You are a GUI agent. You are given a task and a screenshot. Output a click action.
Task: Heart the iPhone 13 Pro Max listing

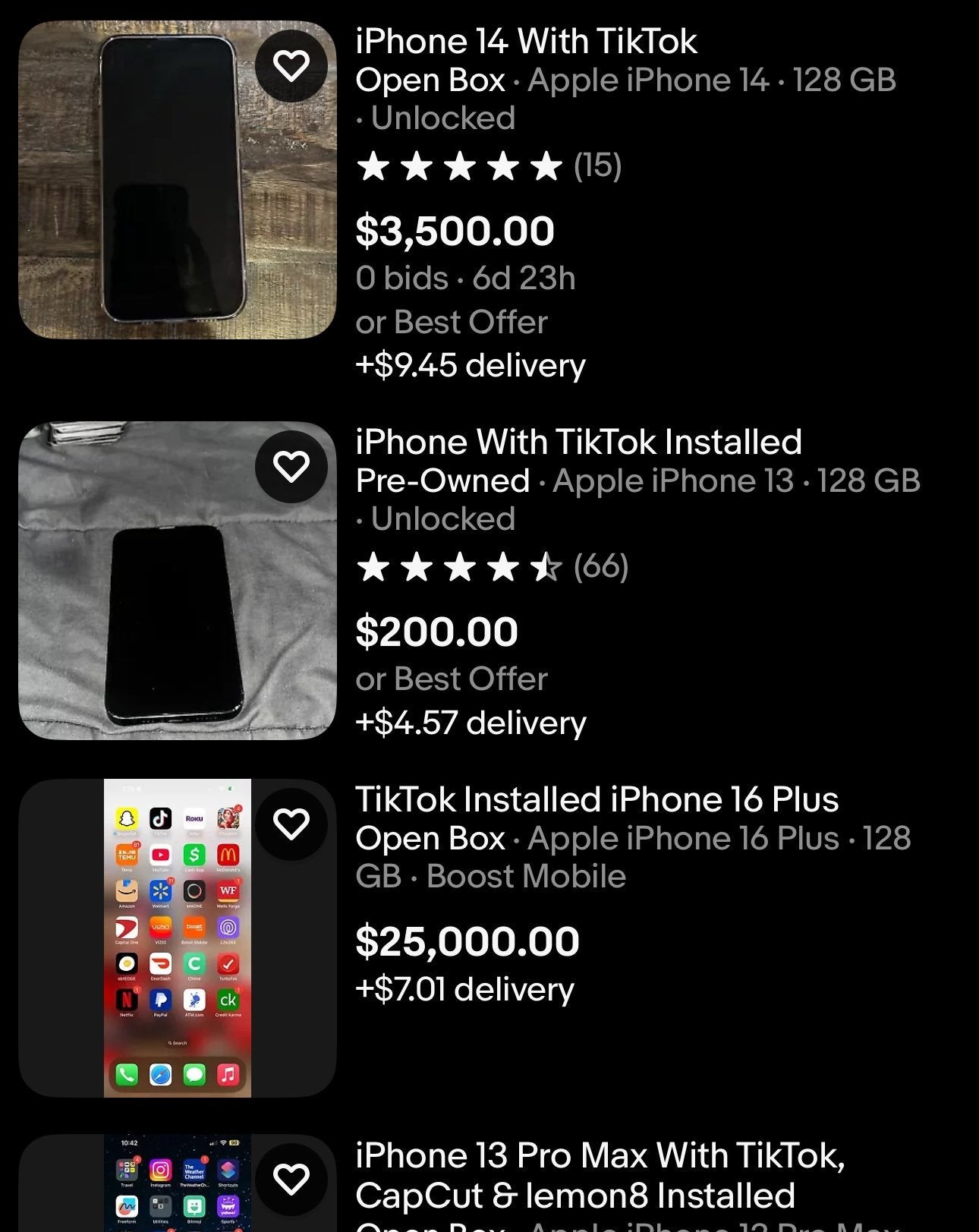tap(291, 1179)
